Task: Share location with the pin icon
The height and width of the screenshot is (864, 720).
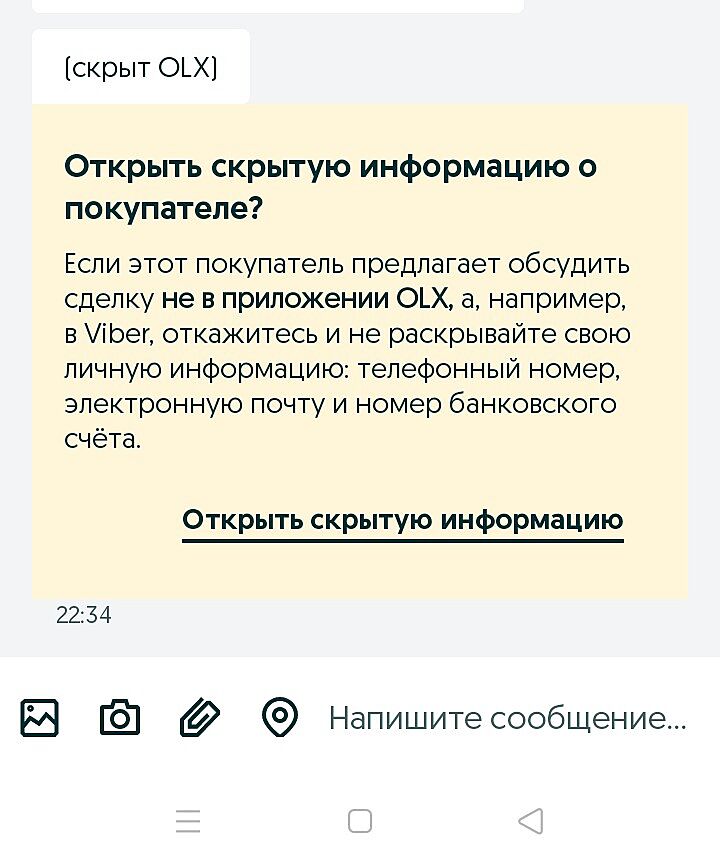Action: click(280, 717)
